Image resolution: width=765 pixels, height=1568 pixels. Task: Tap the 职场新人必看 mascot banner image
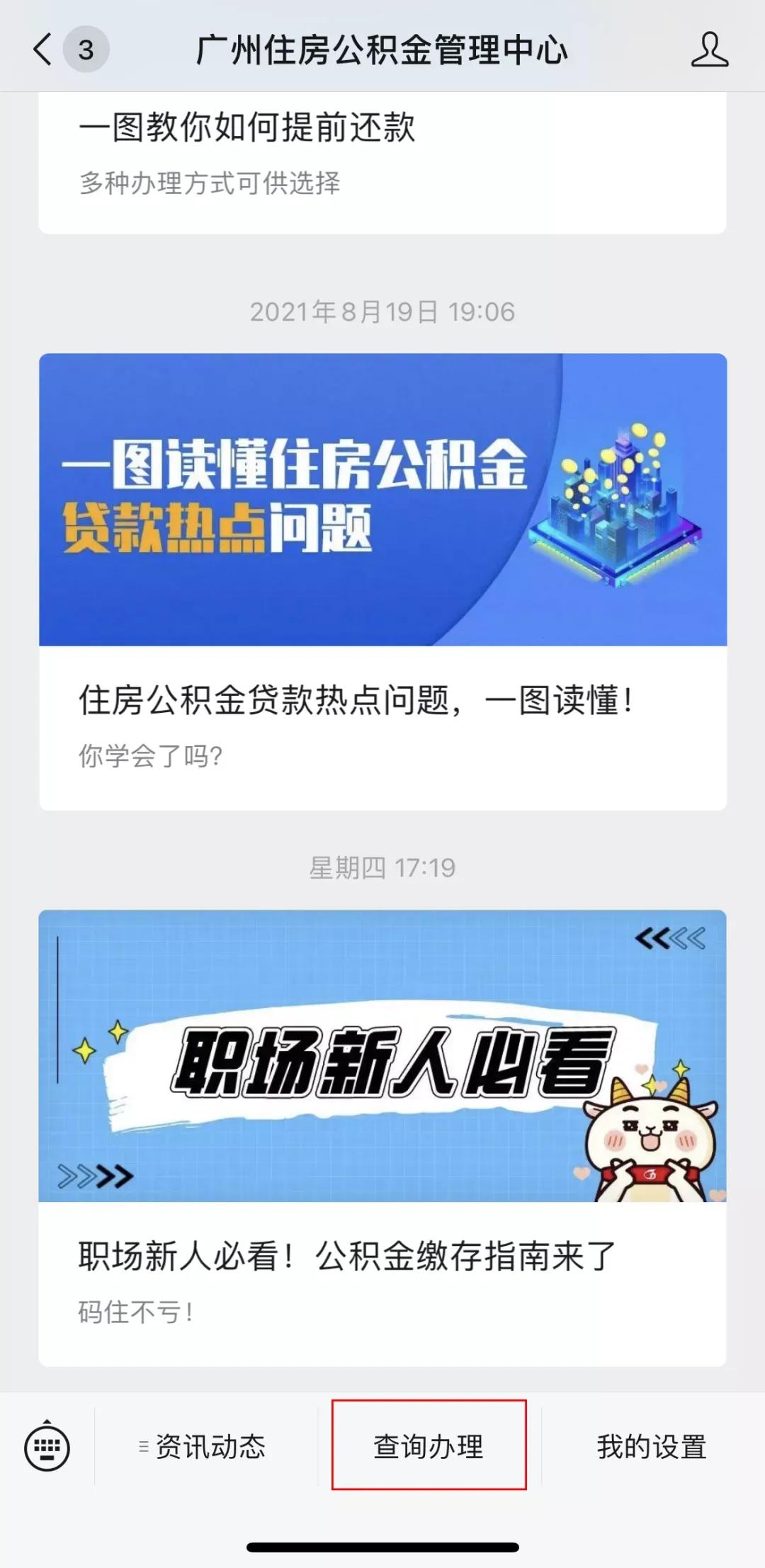(x=382, y=1062)
